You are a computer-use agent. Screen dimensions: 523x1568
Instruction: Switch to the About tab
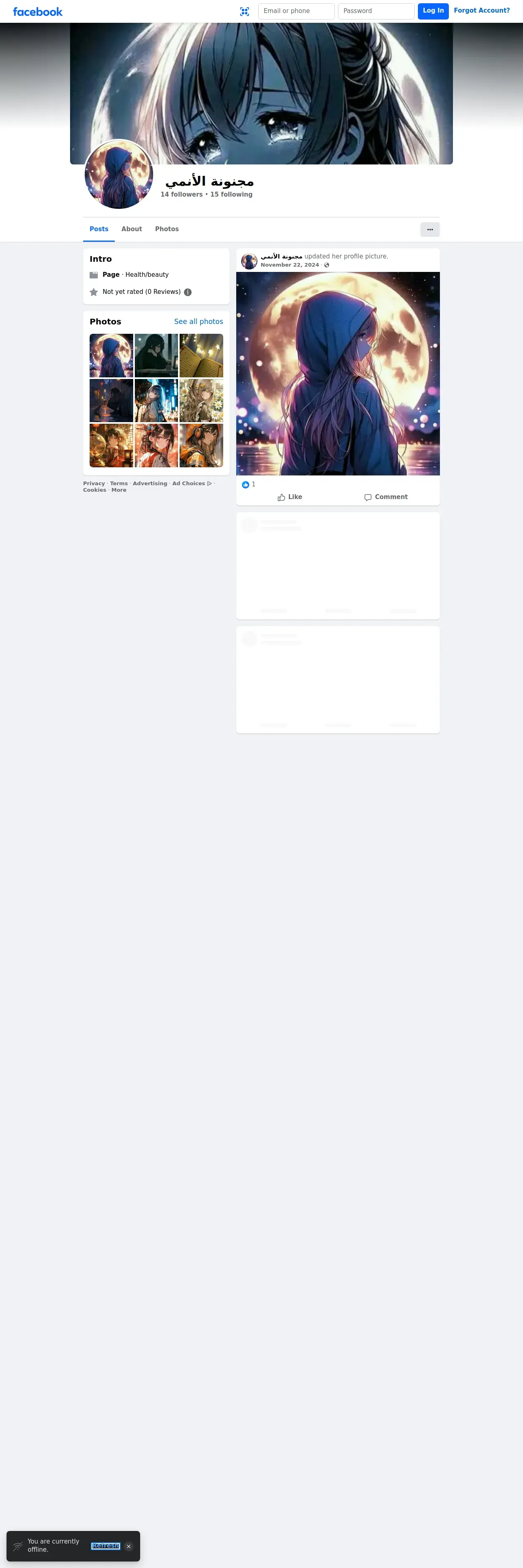pos(132,229)
